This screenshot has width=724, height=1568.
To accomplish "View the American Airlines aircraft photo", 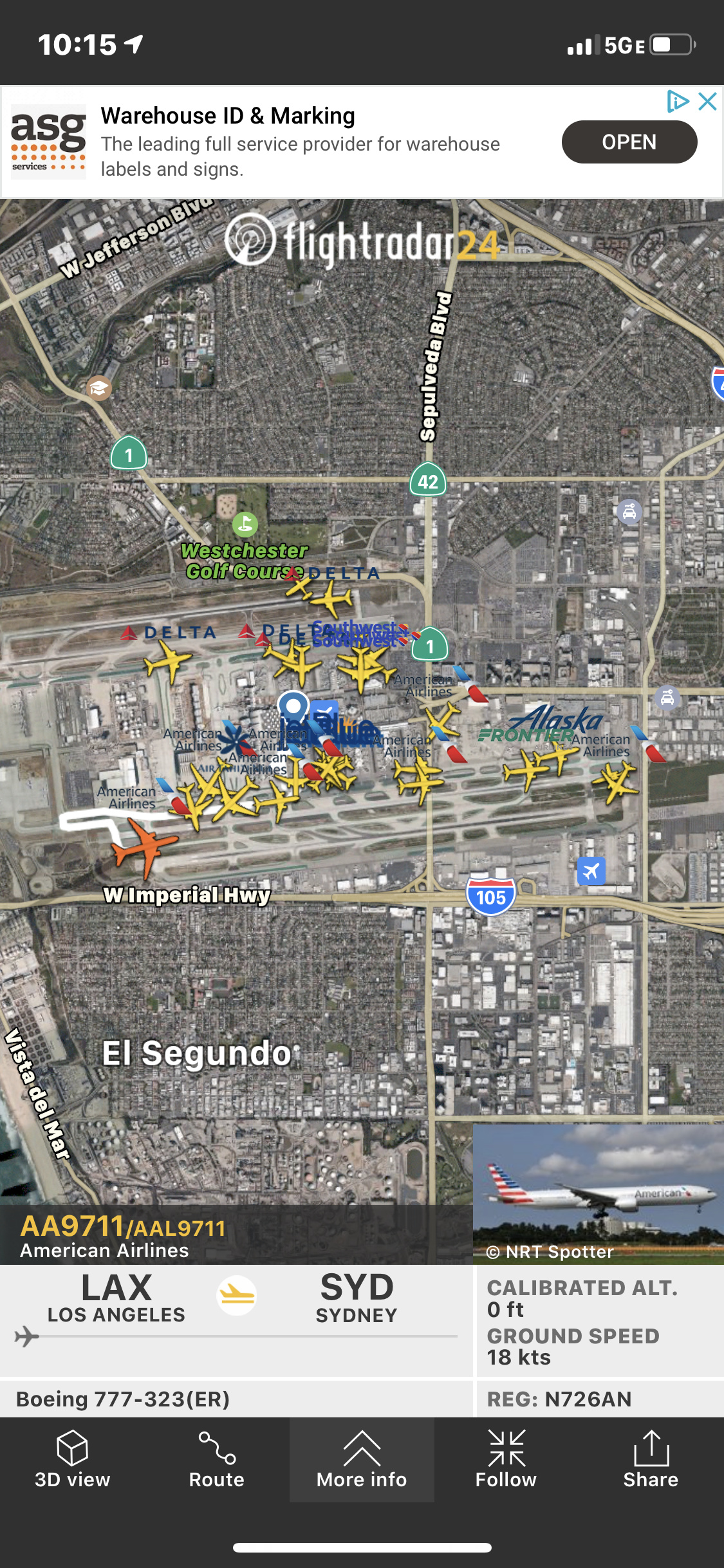I will click(598, 1194).
